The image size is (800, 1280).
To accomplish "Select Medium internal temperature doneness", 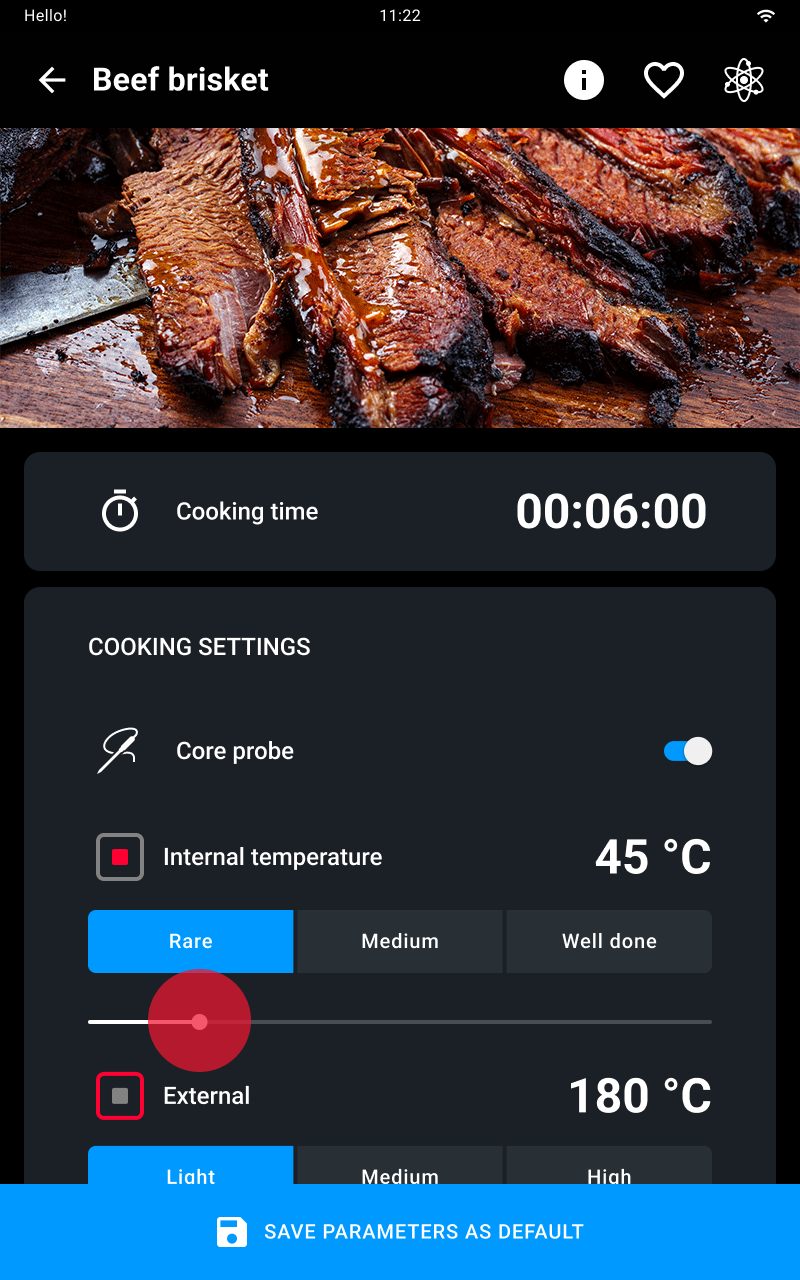I will (400, 941).
